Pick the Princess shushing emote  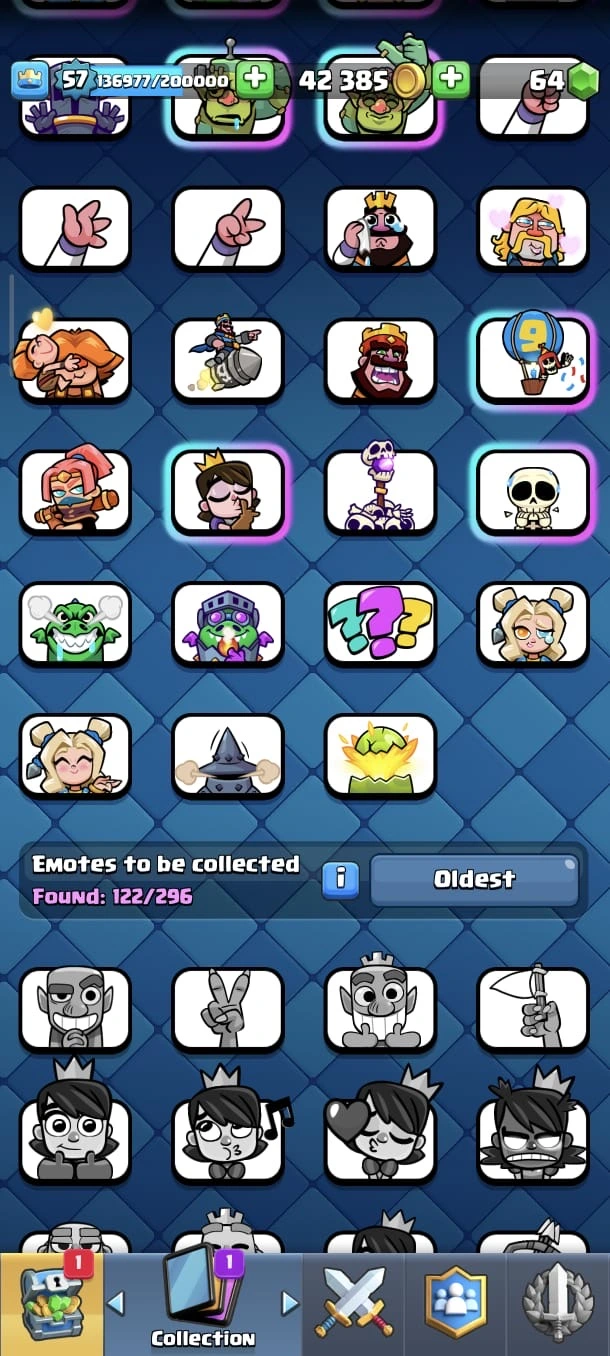point(228,493)
